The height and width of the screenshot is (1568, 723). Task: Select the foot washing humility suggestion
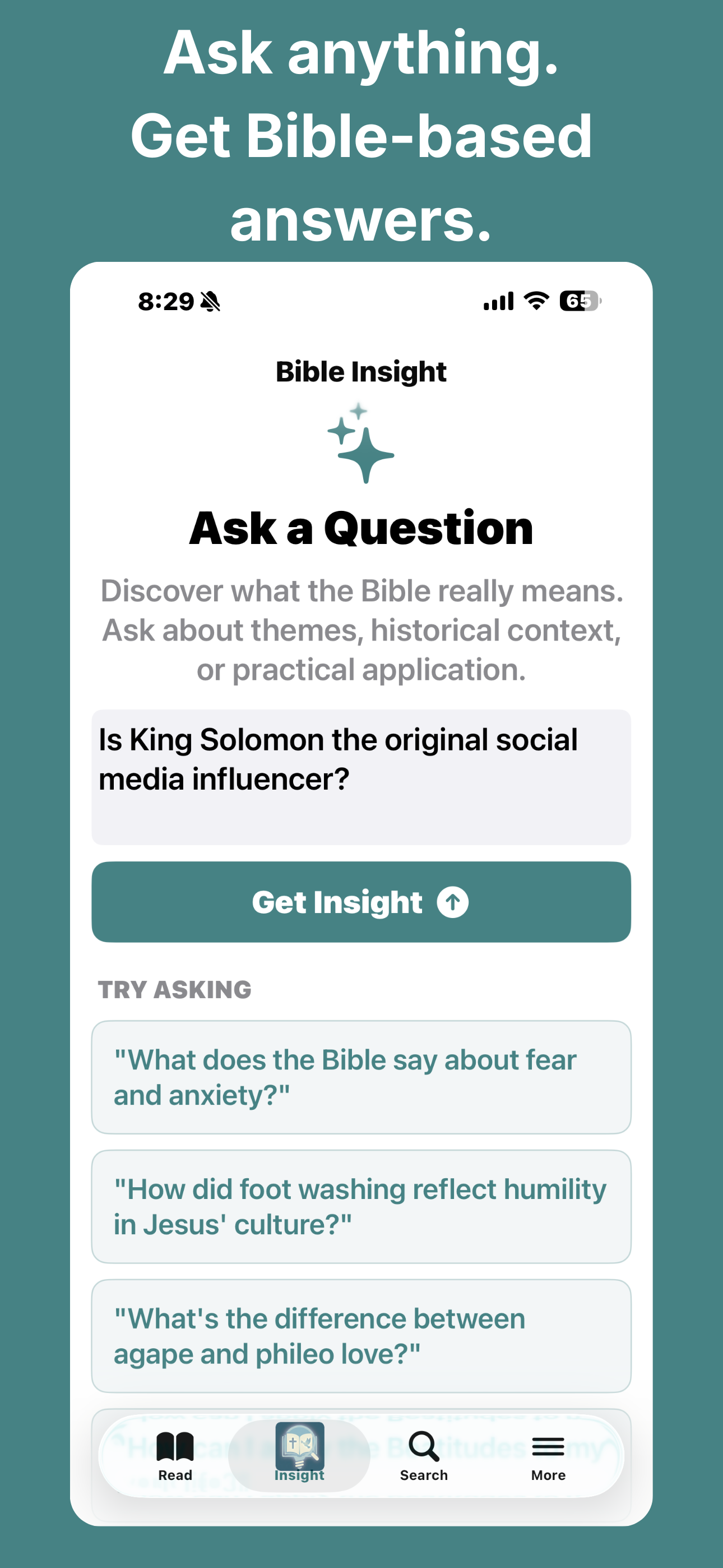coord(361,1206)
